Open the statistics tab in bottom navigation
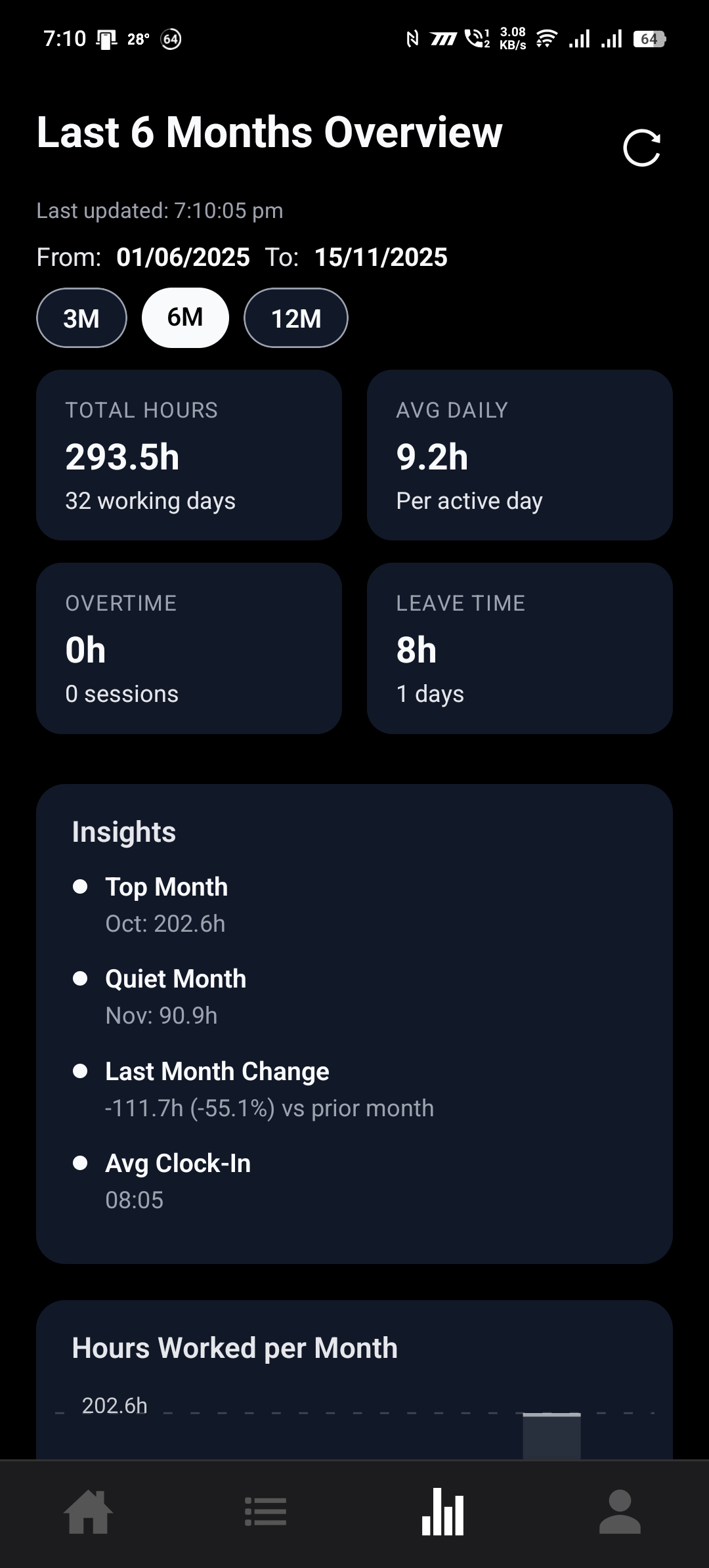 coord(442,1512)
